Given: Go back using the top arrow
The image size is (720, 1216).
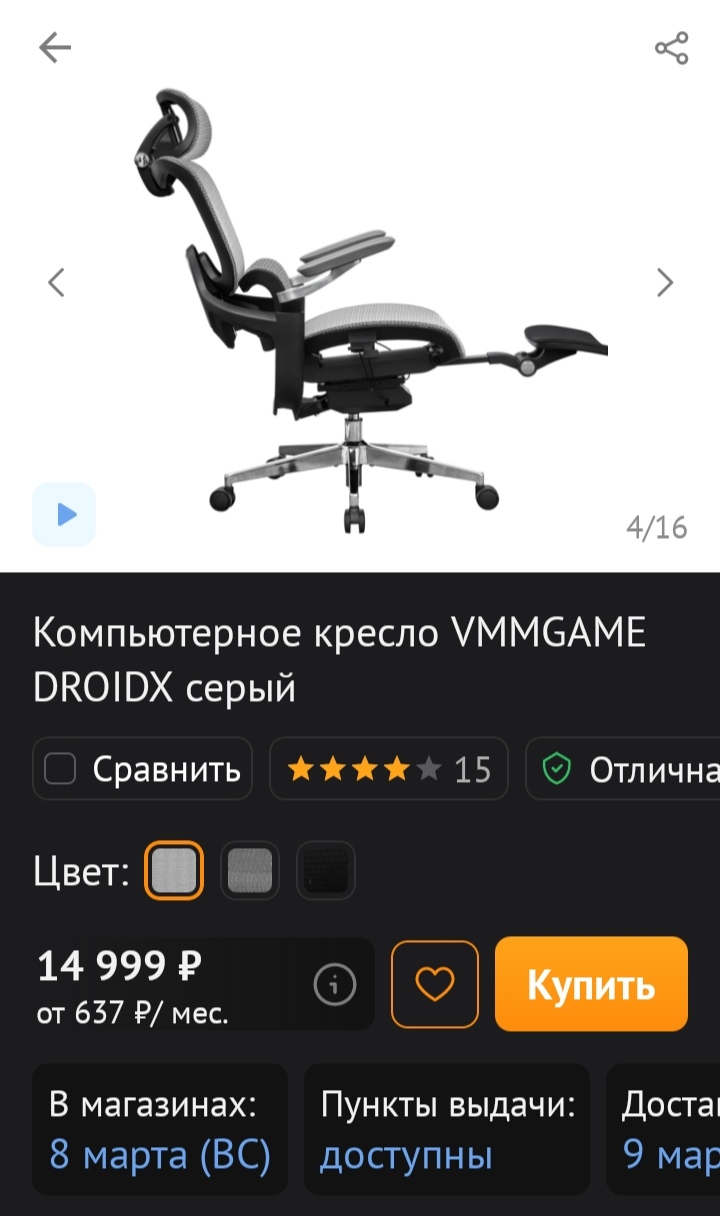Looking at the screenshot, I should (x=55, y=48).
